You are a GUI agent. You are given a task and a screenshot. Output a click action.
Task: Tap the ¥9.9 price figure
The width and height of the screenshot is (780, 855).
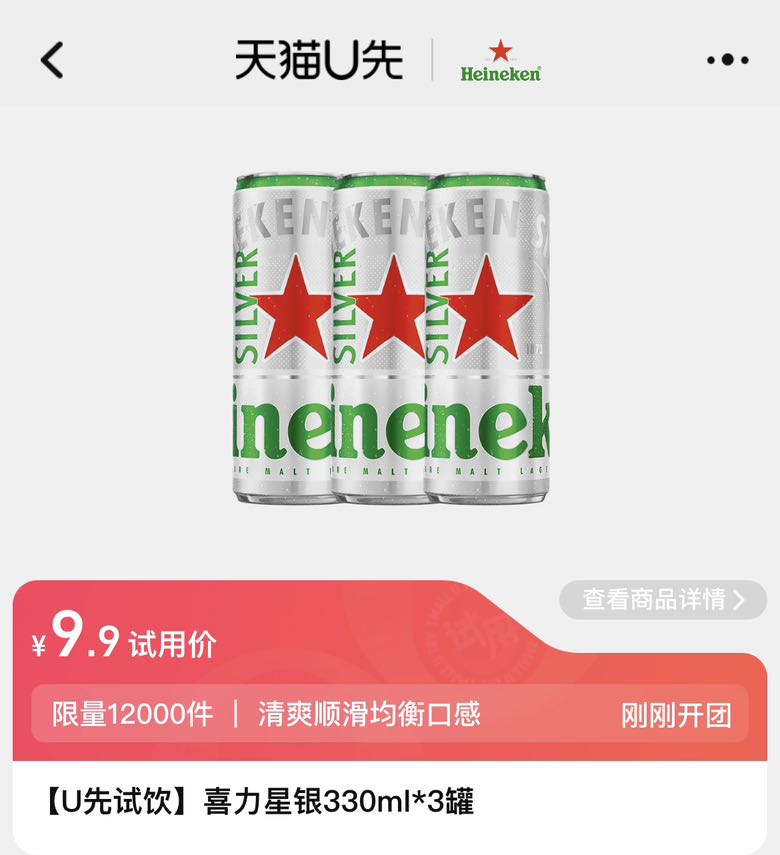click(95, 644)
